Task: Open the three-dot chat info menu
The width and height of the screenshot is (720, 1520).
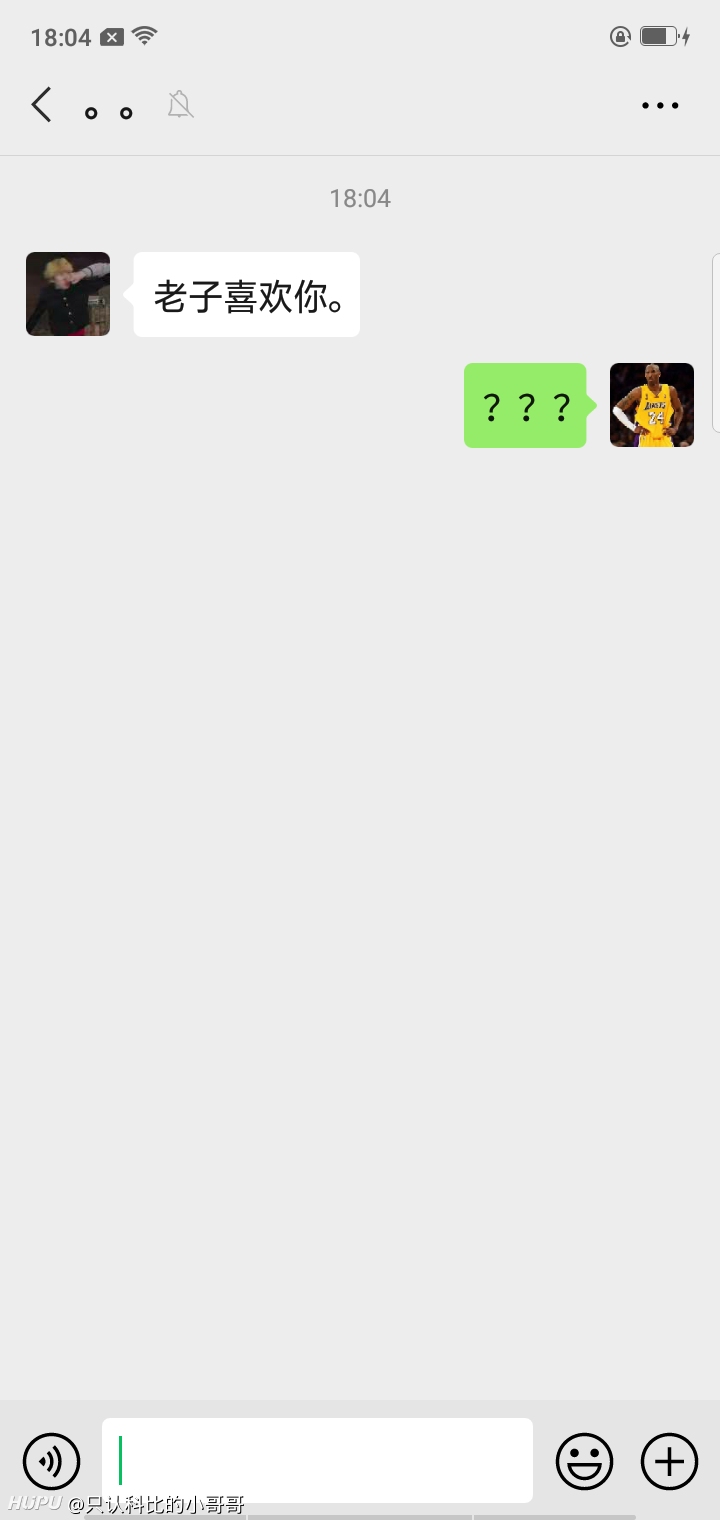Action: (x=660, y=105)
